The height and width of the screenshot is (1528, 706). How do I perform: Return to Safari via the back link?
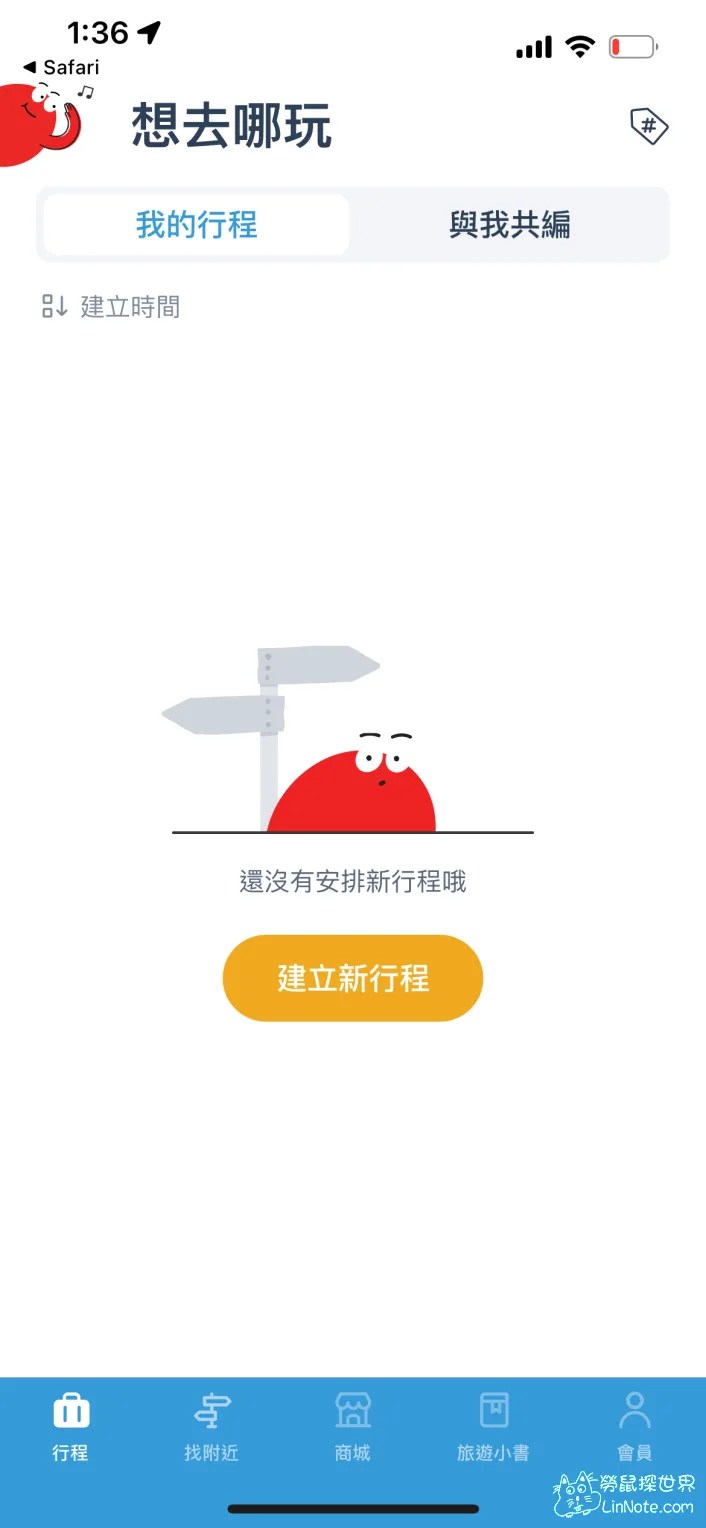[61, 68]
